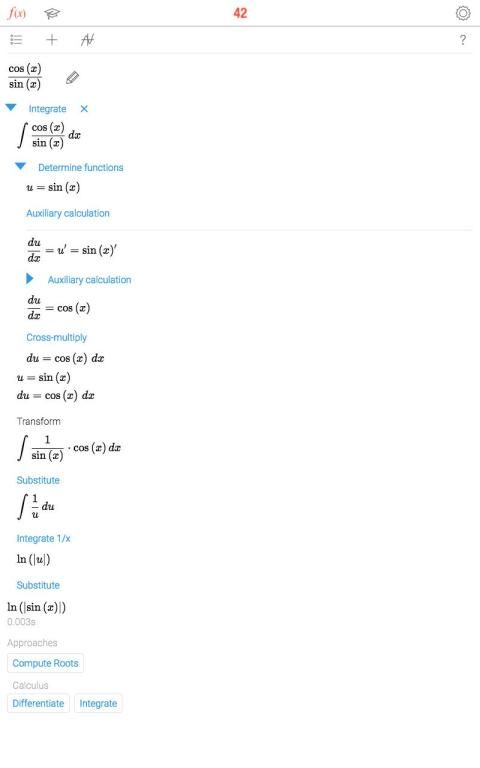Expand the Auxiliary calculation arrow
Screen dimensions: 480x768
pos(29,279)
